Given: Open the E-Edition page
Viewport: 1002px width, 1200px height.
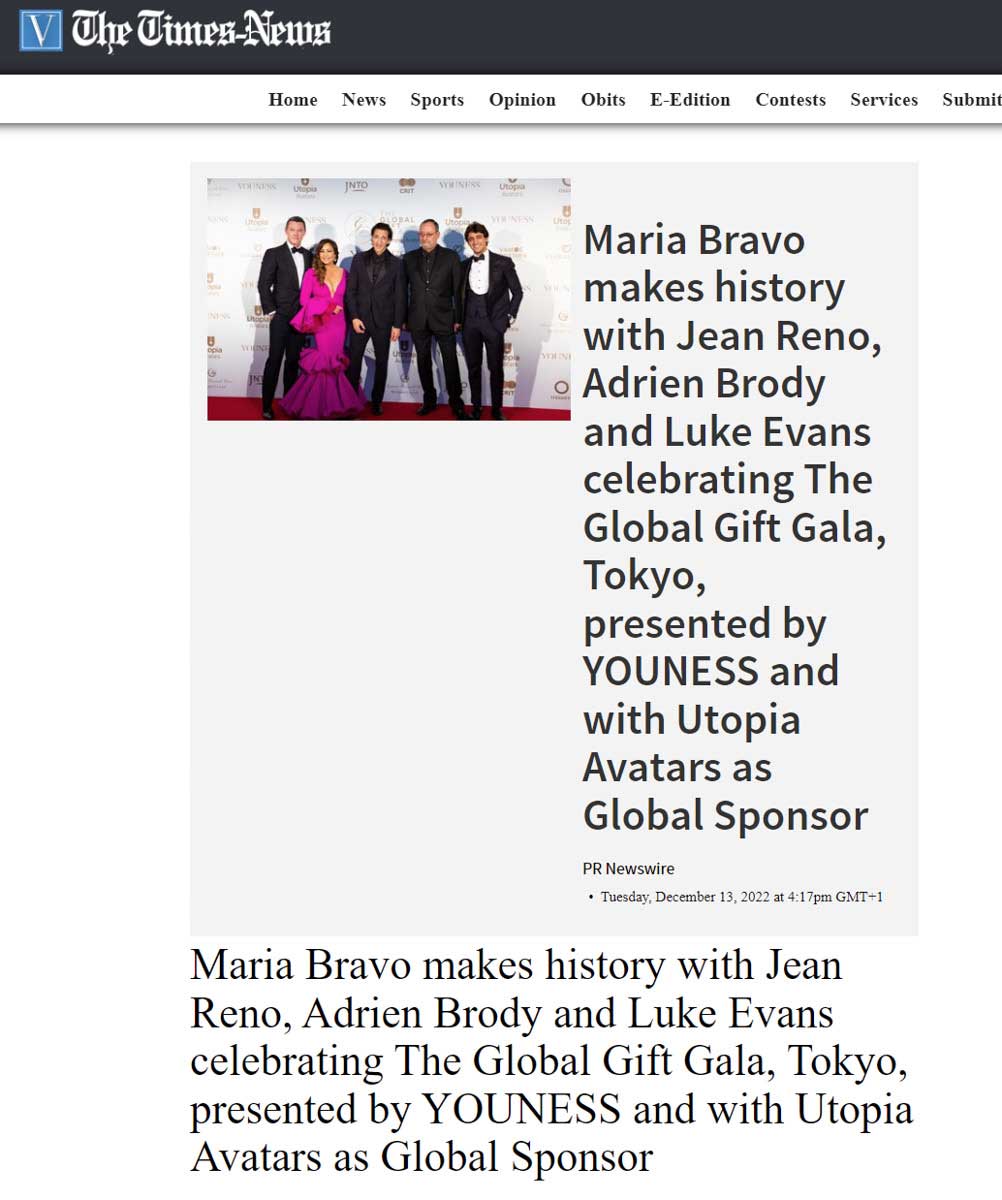Looking at the screenshot, I should 690,100.
